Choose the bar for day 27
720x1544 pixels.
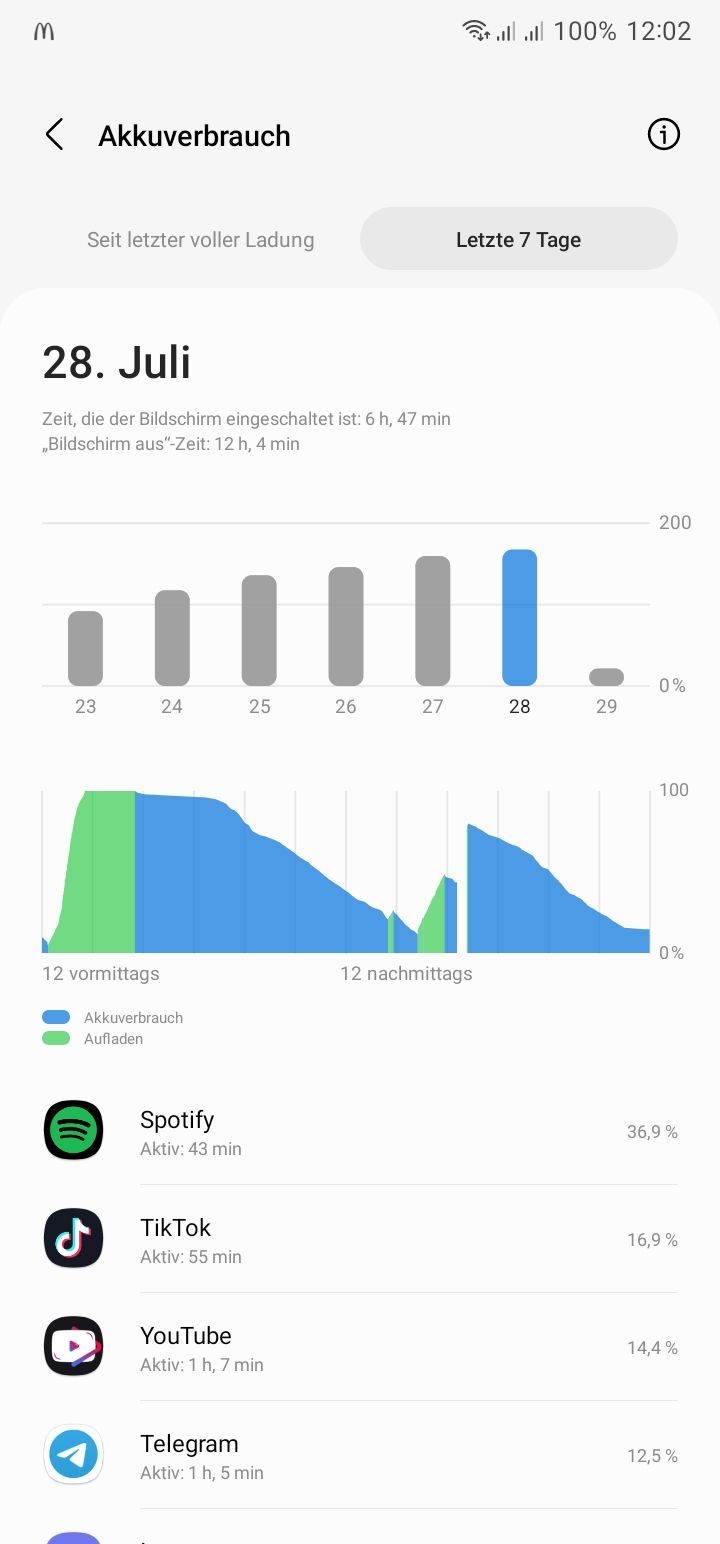point(432,621)
